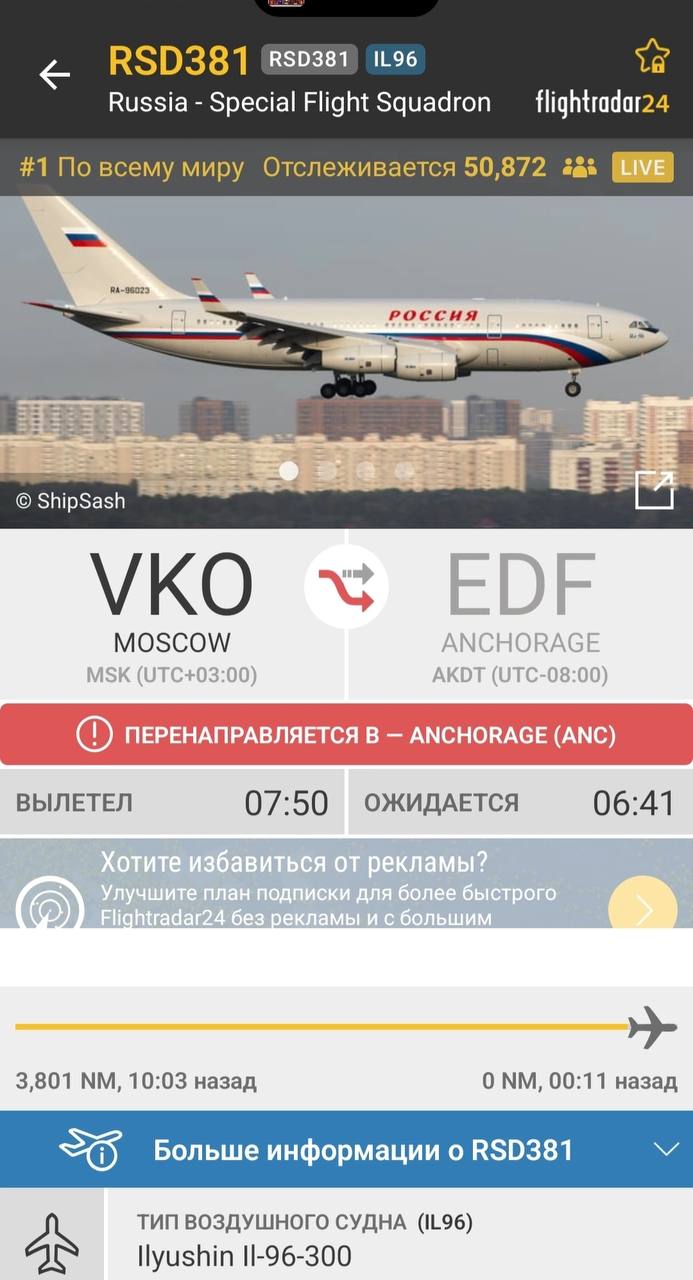Open the aircraft photo in full screen
The image size is (693, 1280).
[x=655, y=490]
